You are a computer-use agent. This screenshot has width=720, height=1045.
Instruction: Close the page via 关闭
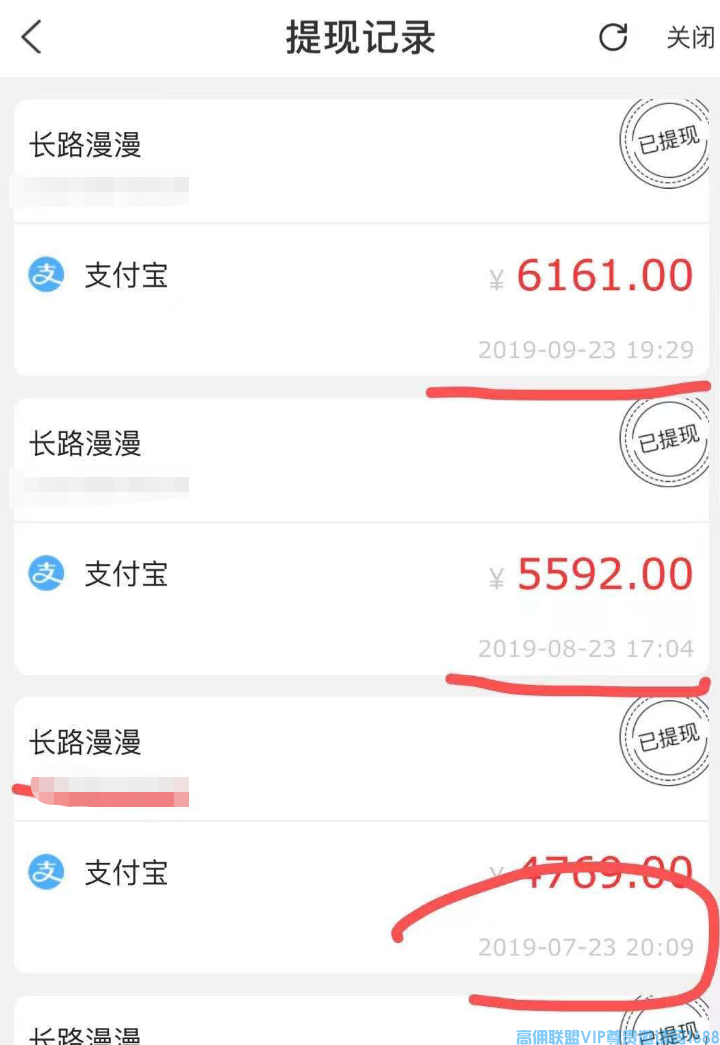(x=690, y=38)
